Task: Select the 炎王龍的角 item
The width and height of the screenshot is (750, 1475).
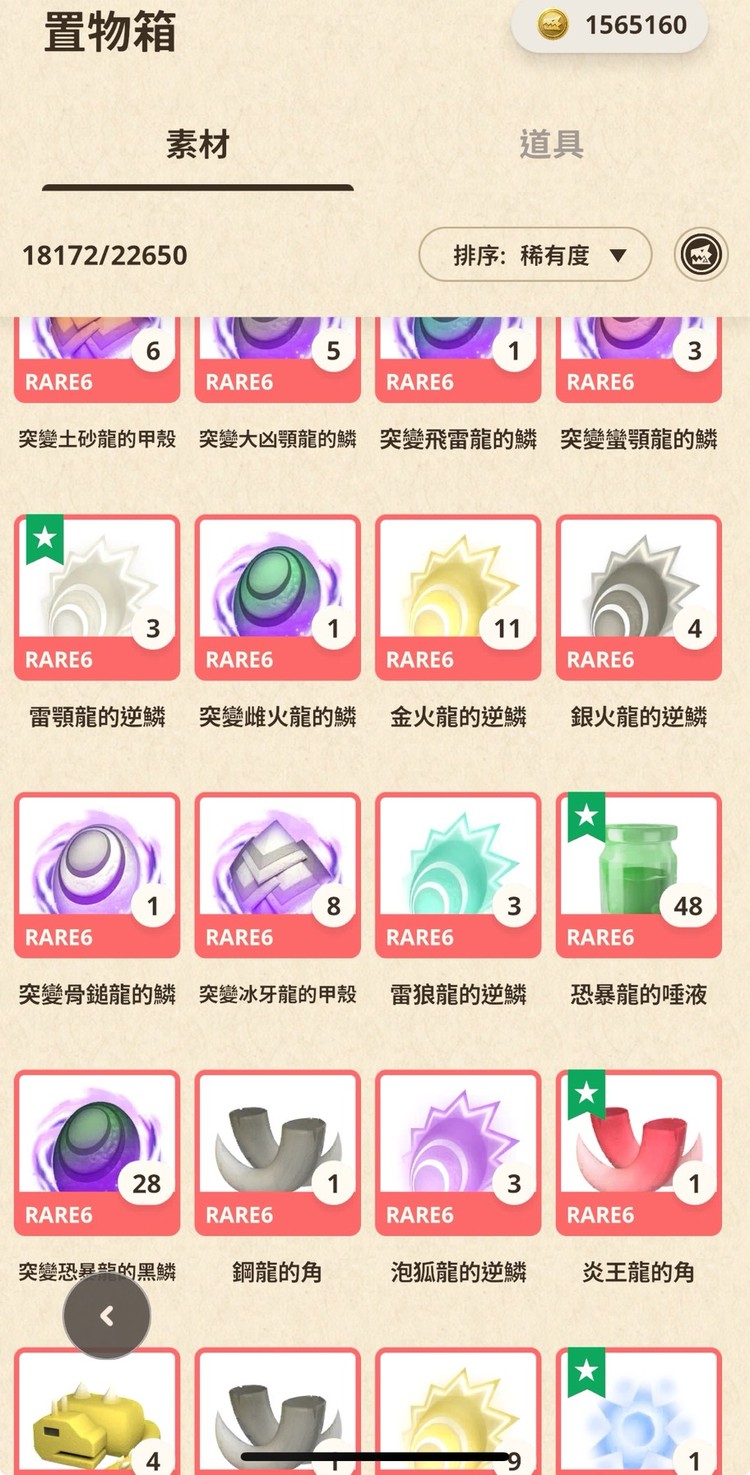Action: (x=638, y=1152)
